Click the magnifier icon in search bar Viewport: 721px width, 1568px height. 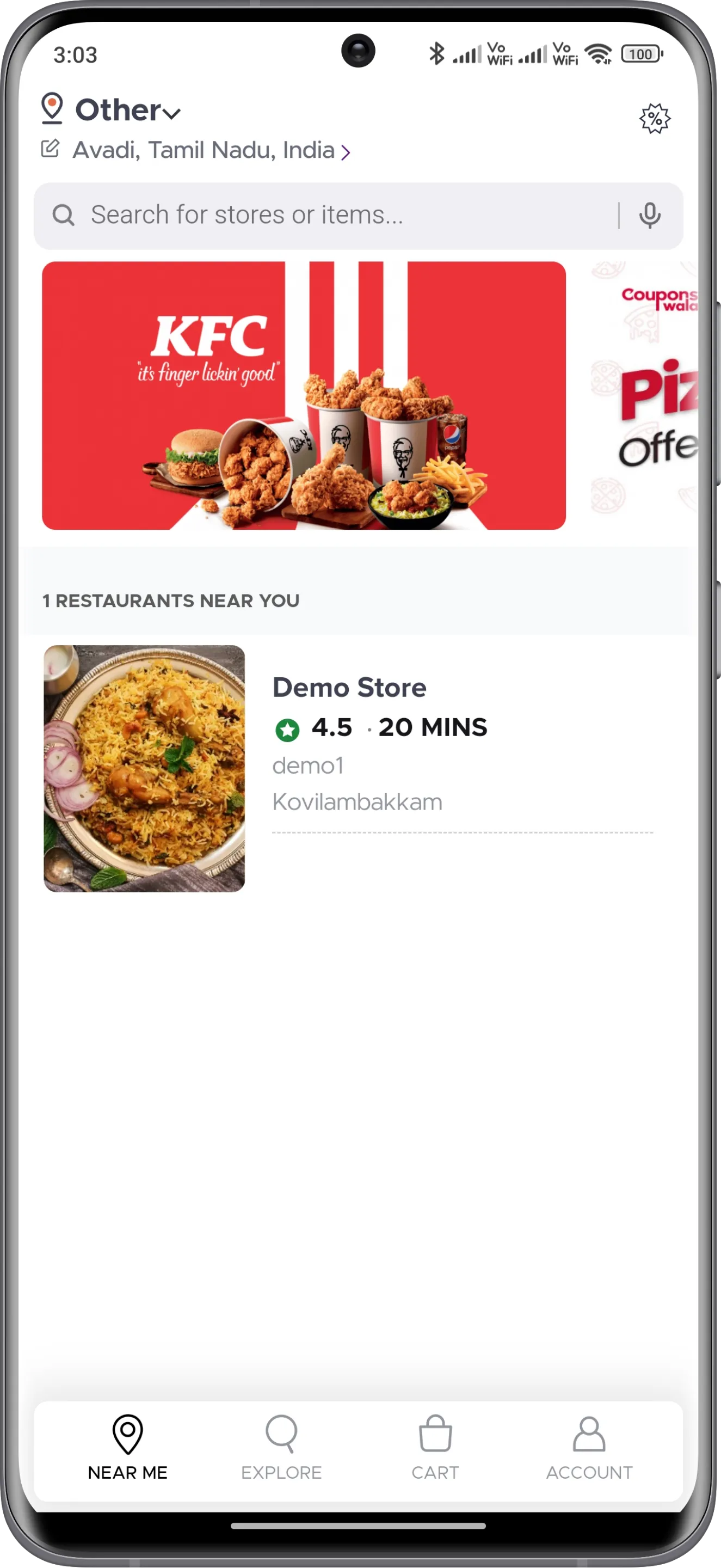pos(64,216)
